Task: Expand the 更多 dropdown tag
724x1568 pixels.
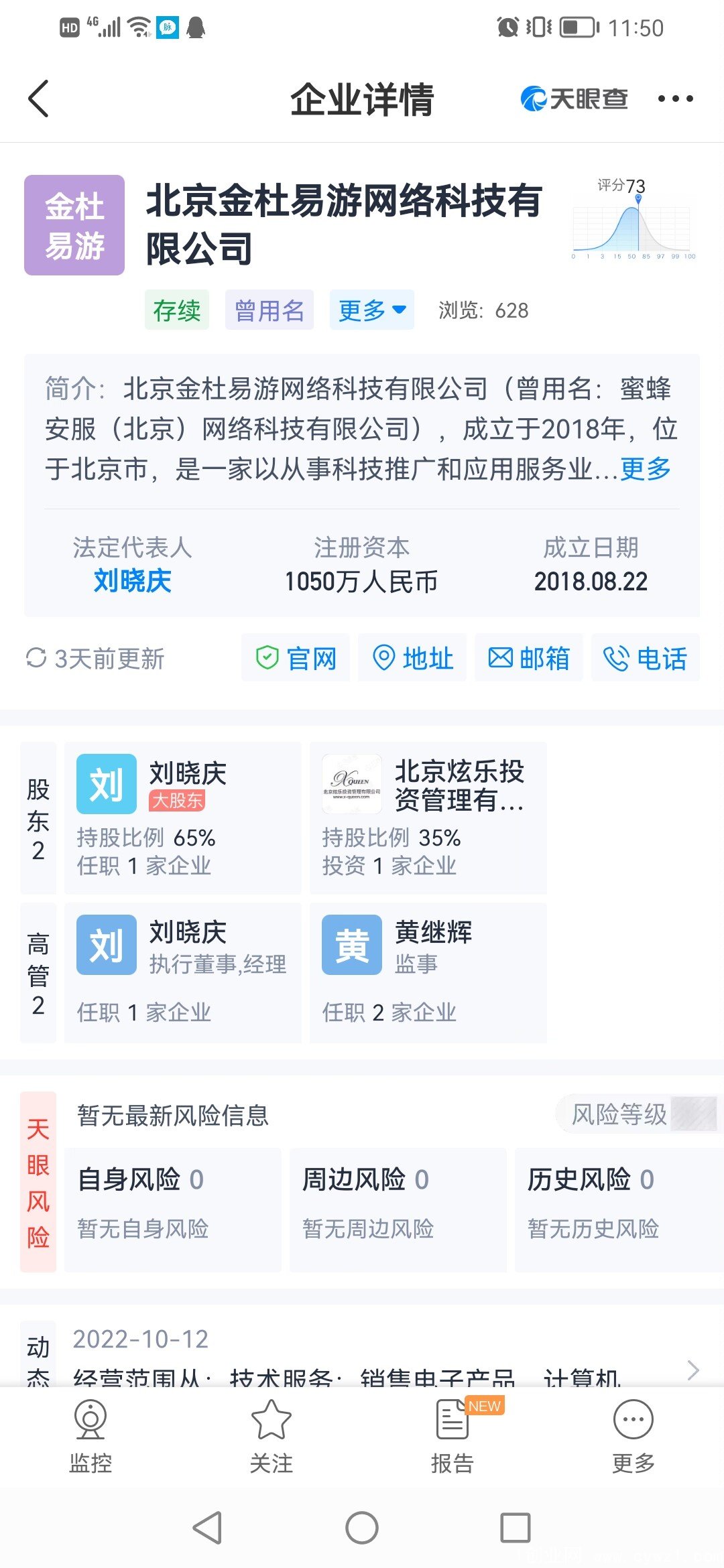Action: 371,310
